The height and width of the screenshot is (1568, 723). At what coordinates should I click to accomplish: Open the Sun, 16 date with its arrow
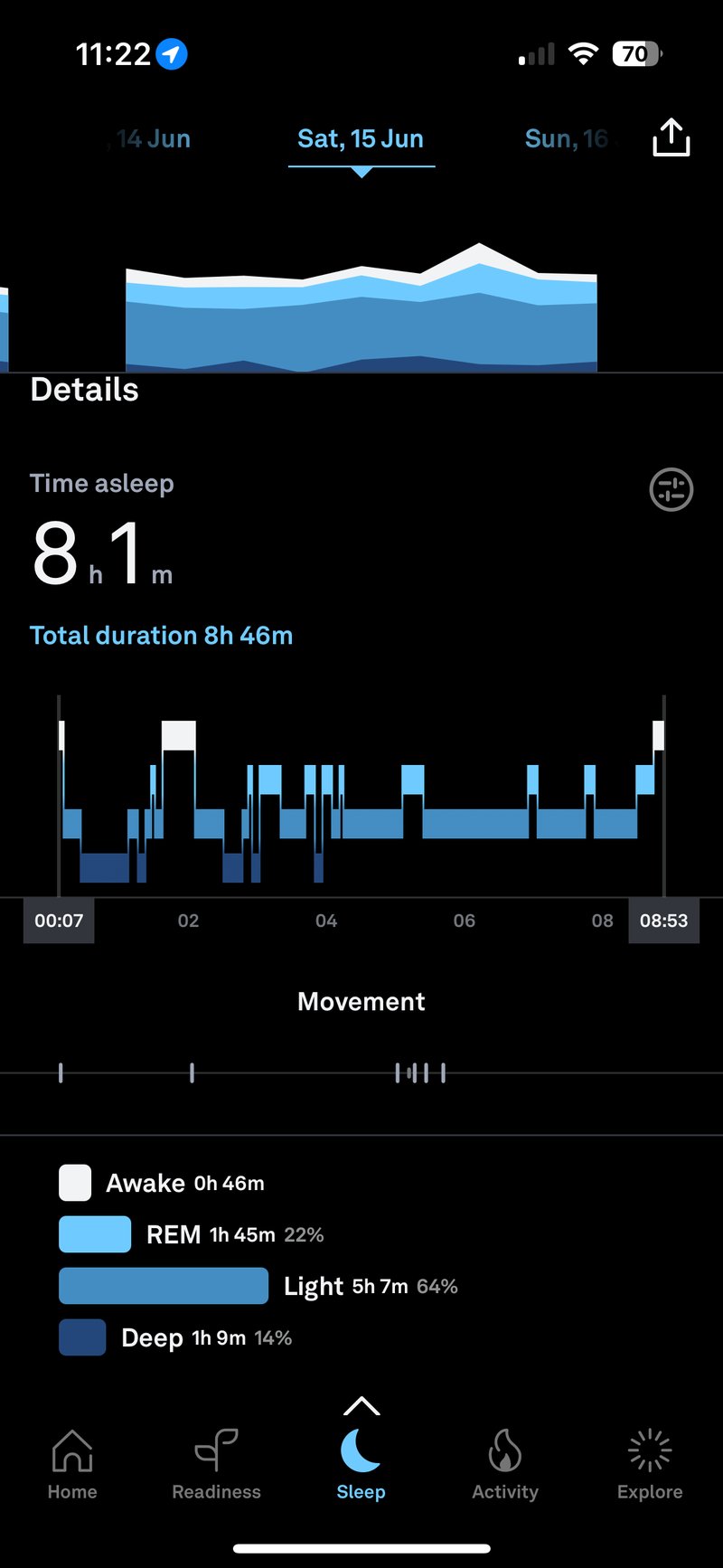(568, 138)
